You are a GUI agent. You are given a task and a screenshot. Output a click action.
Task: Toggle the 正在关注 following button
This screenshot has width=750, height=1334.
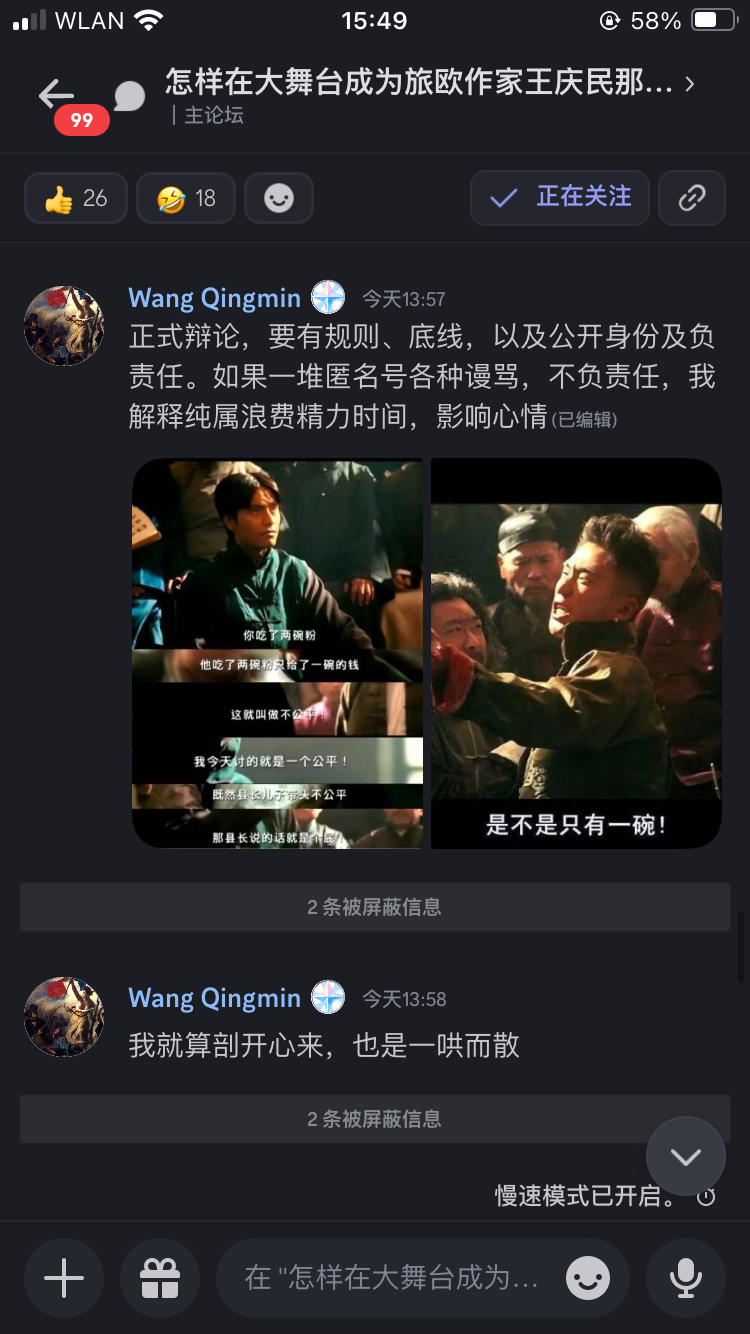pos(560,197)
